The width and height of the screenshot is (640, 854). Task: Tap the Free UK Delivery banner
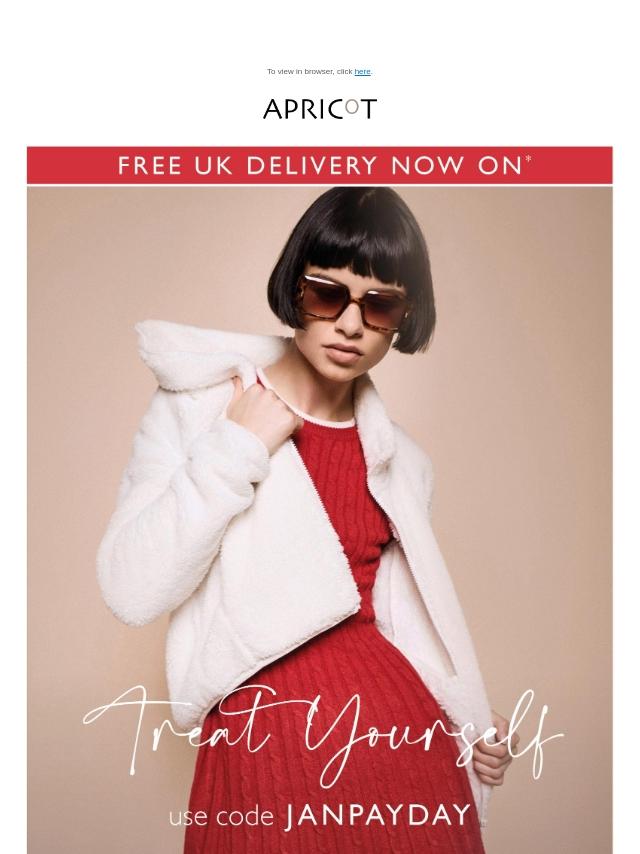pos(319,165)
